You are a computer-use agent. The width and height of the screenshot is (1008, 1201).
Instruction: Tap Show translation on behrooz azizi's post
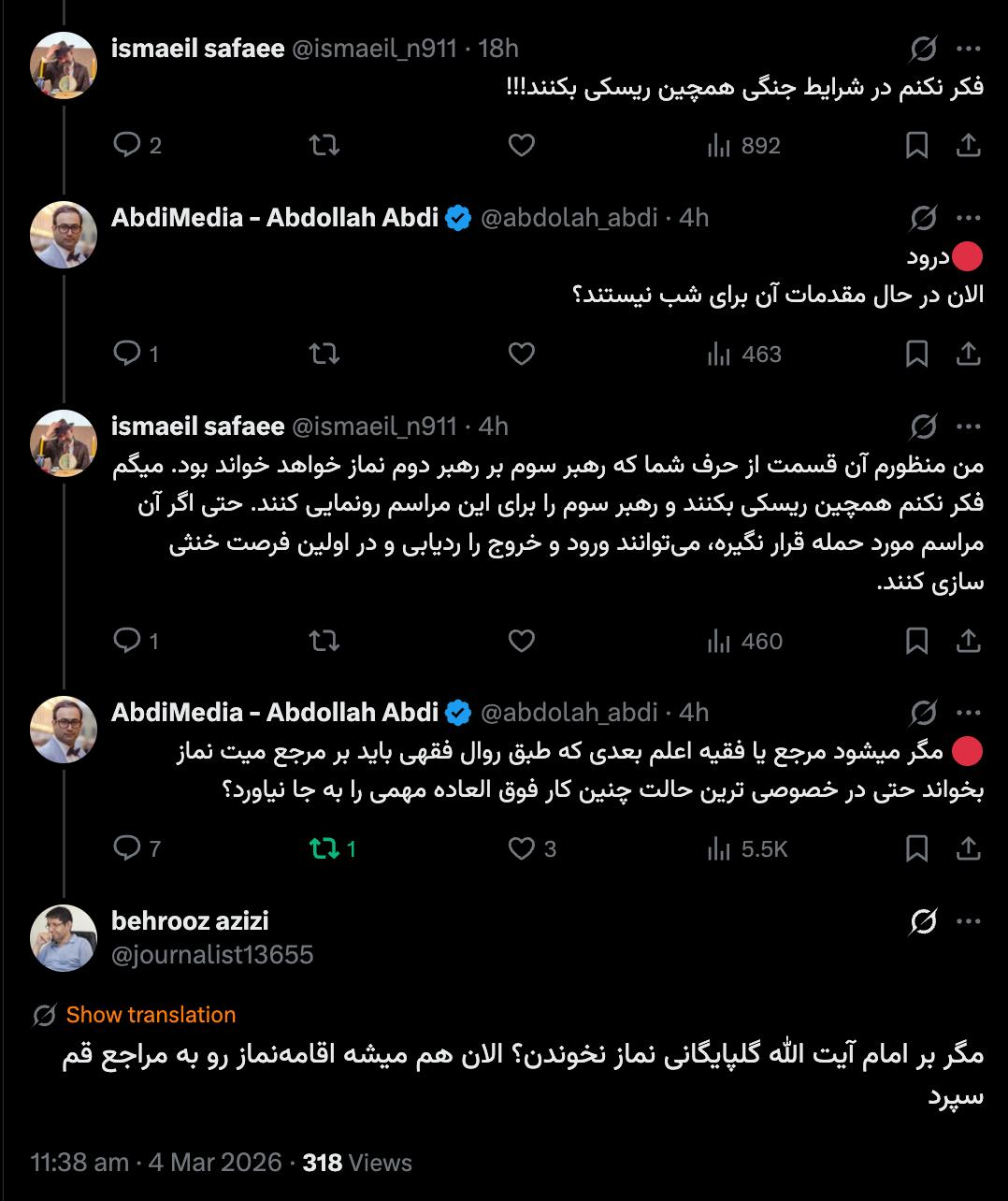[x=151, y=1015]
